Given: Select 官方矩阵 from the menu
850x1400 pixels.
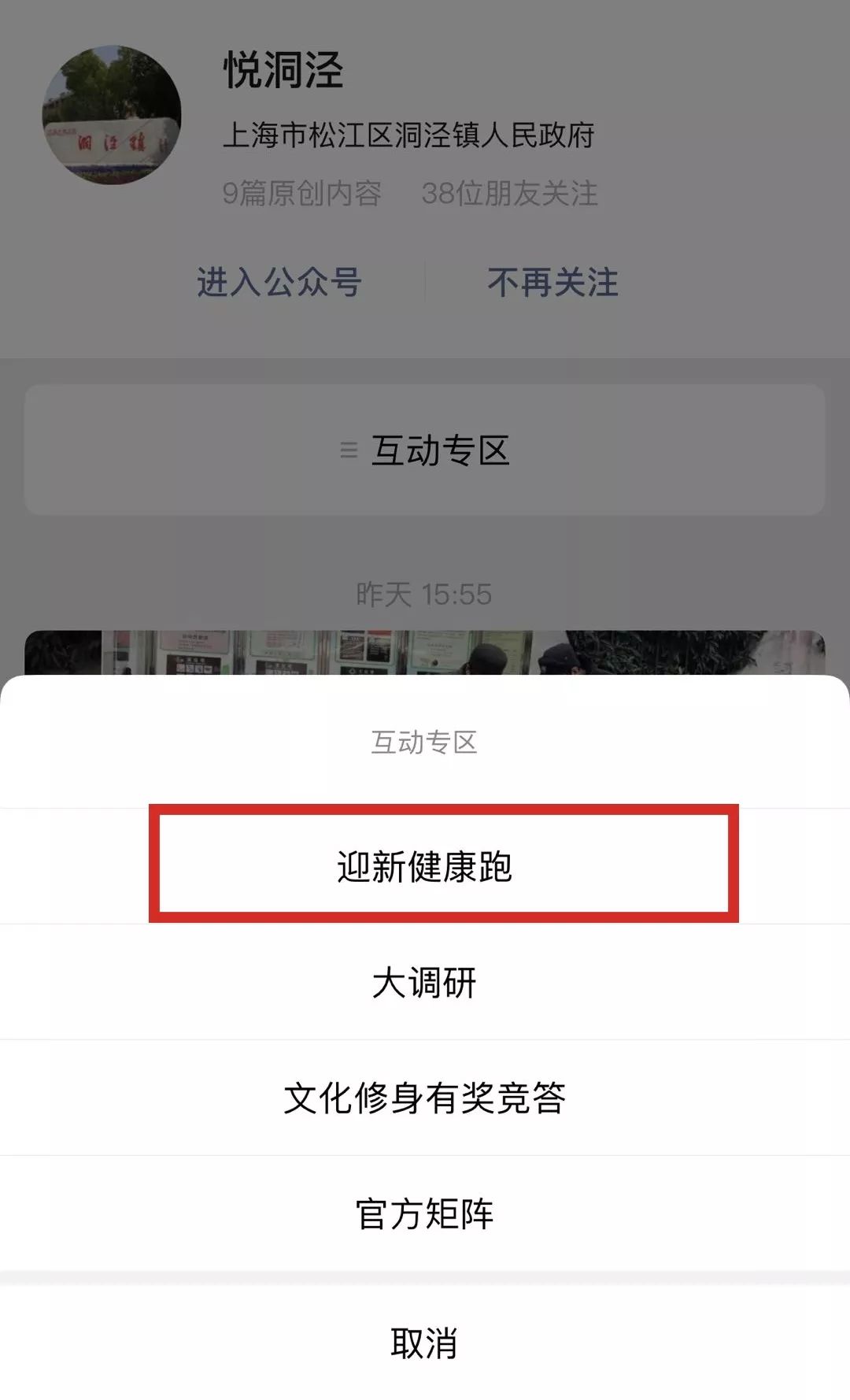Looking at the screenshot, I should [425, 1213].
